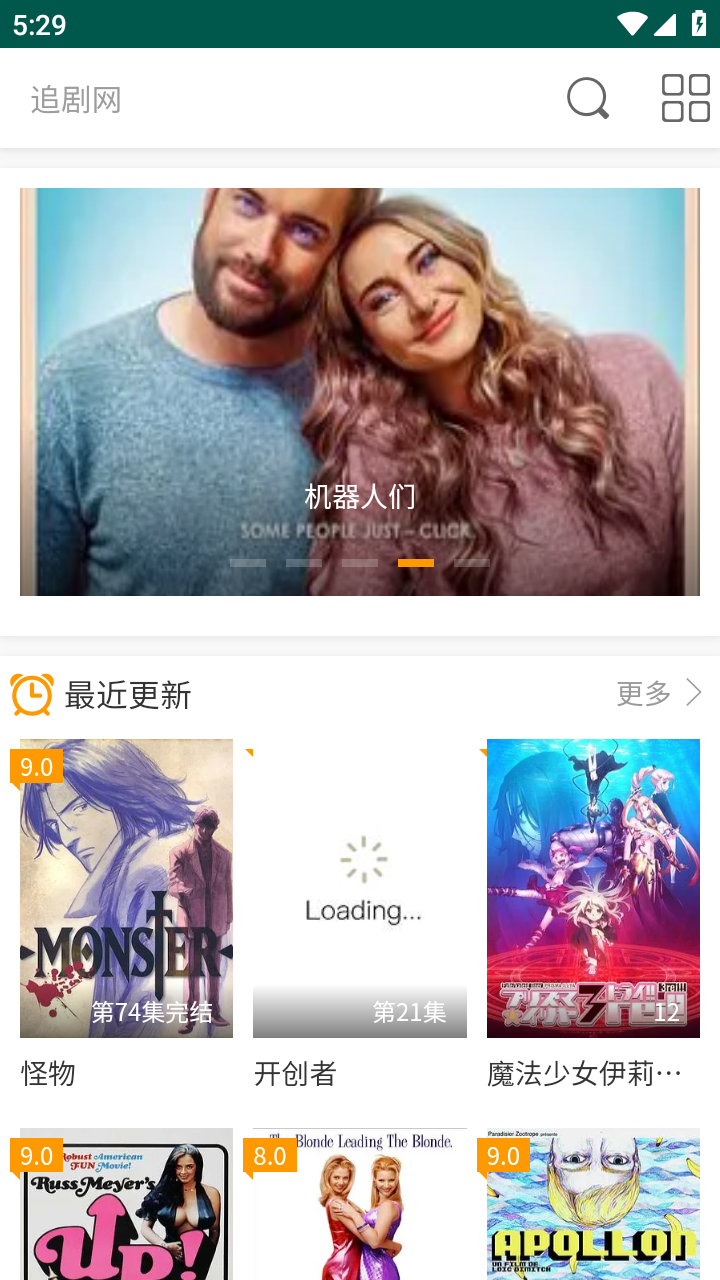
Task: Select the 9.0 rating badge on 怪物
Action: tap(37, 767)
